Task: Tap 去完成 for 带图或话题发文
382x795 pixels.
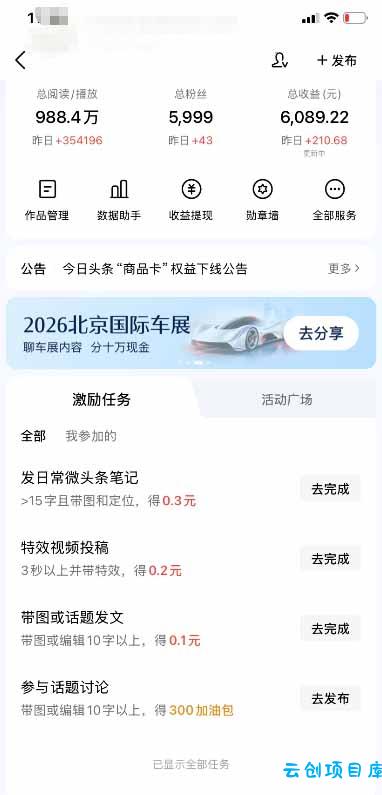Action: [330, 629]
